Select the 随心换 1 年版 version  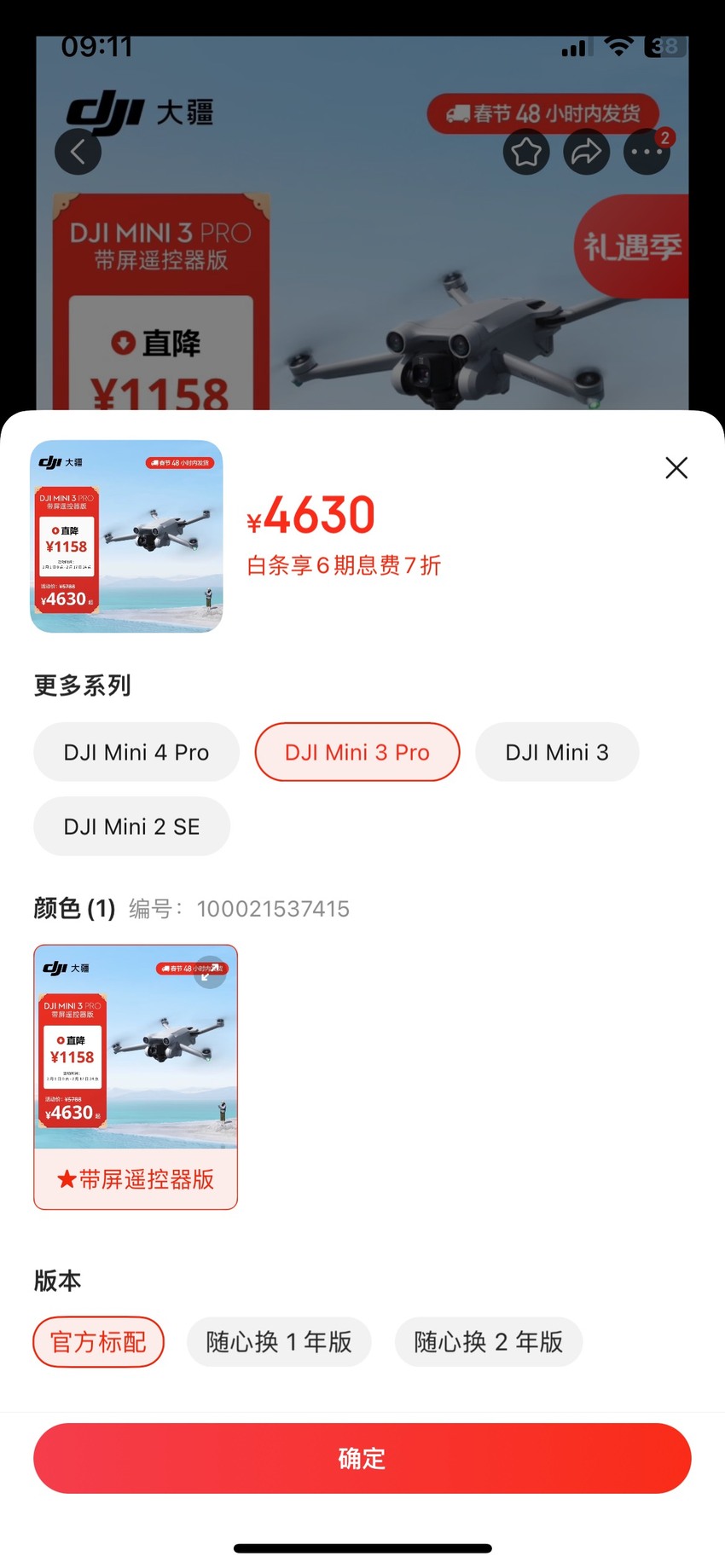tap(279, 1342)
